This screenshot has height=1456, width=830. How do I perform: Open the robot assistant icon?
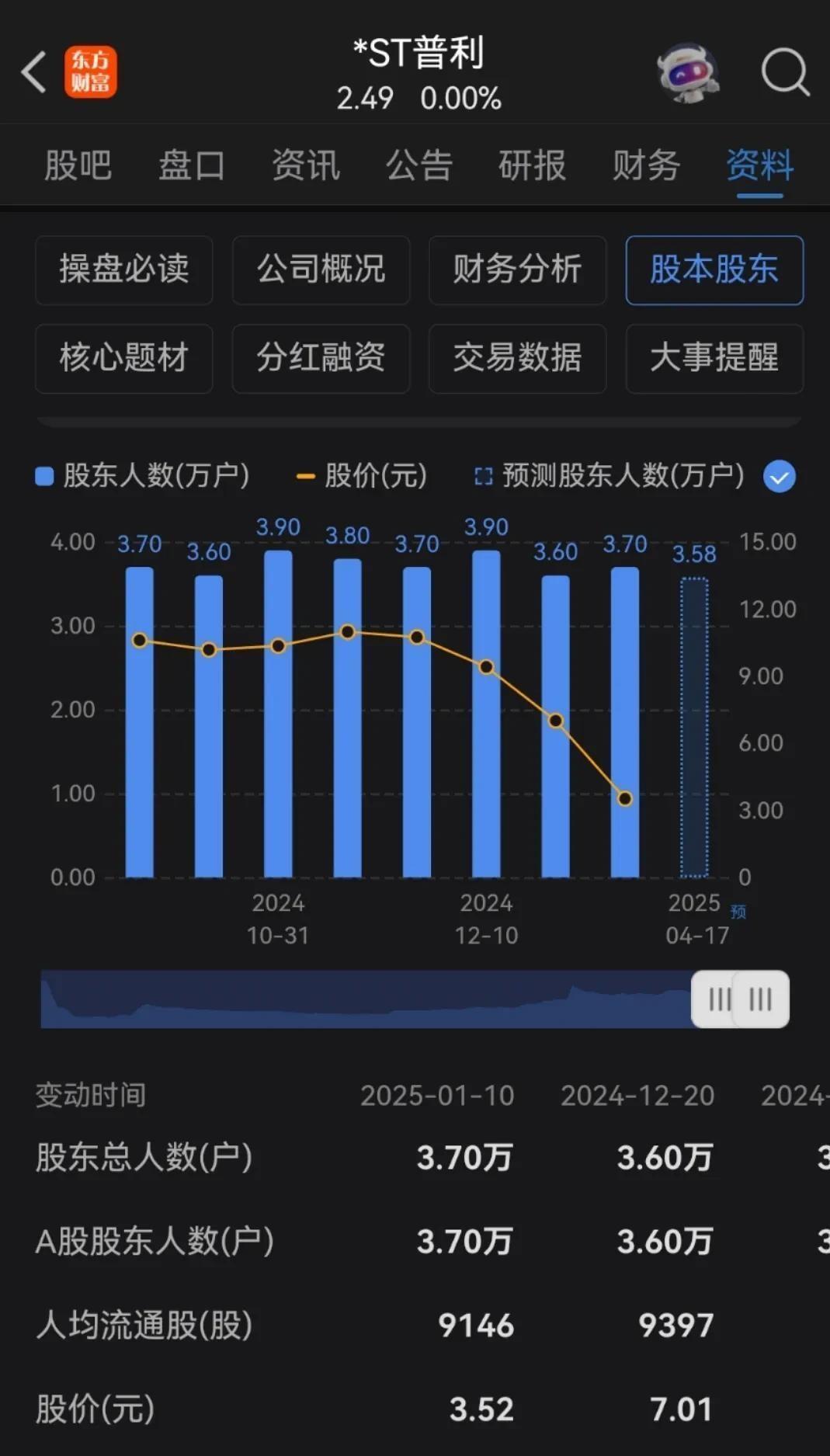688,72
